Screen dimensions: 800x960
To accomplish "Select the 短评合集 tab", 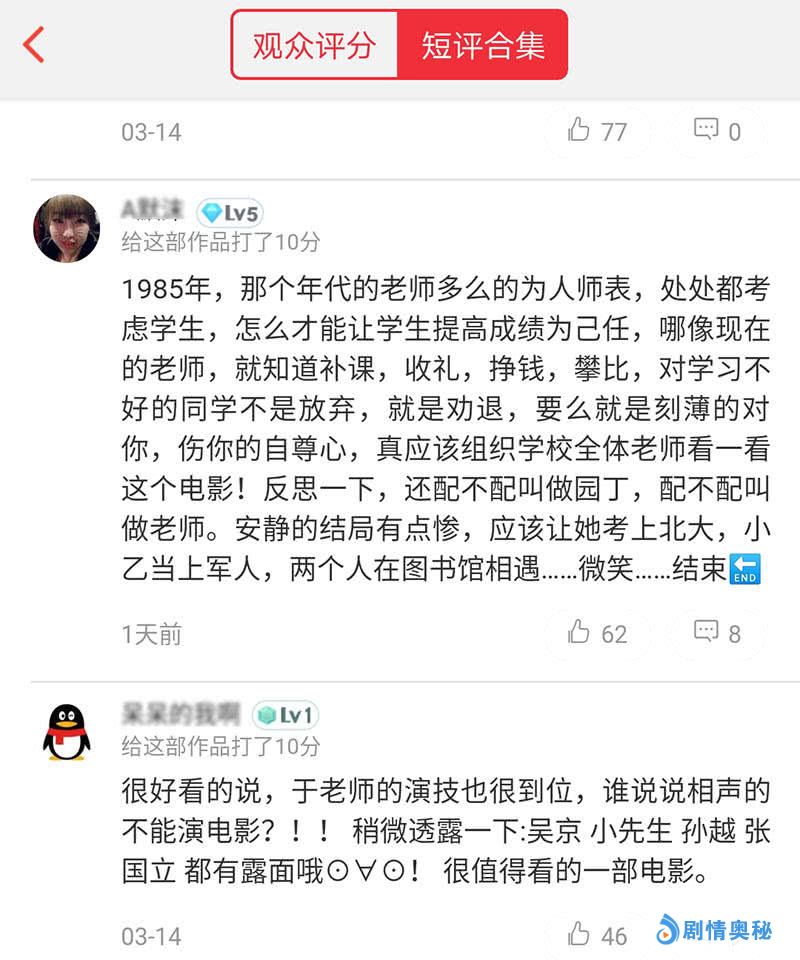I will click(x=482, y=45).
